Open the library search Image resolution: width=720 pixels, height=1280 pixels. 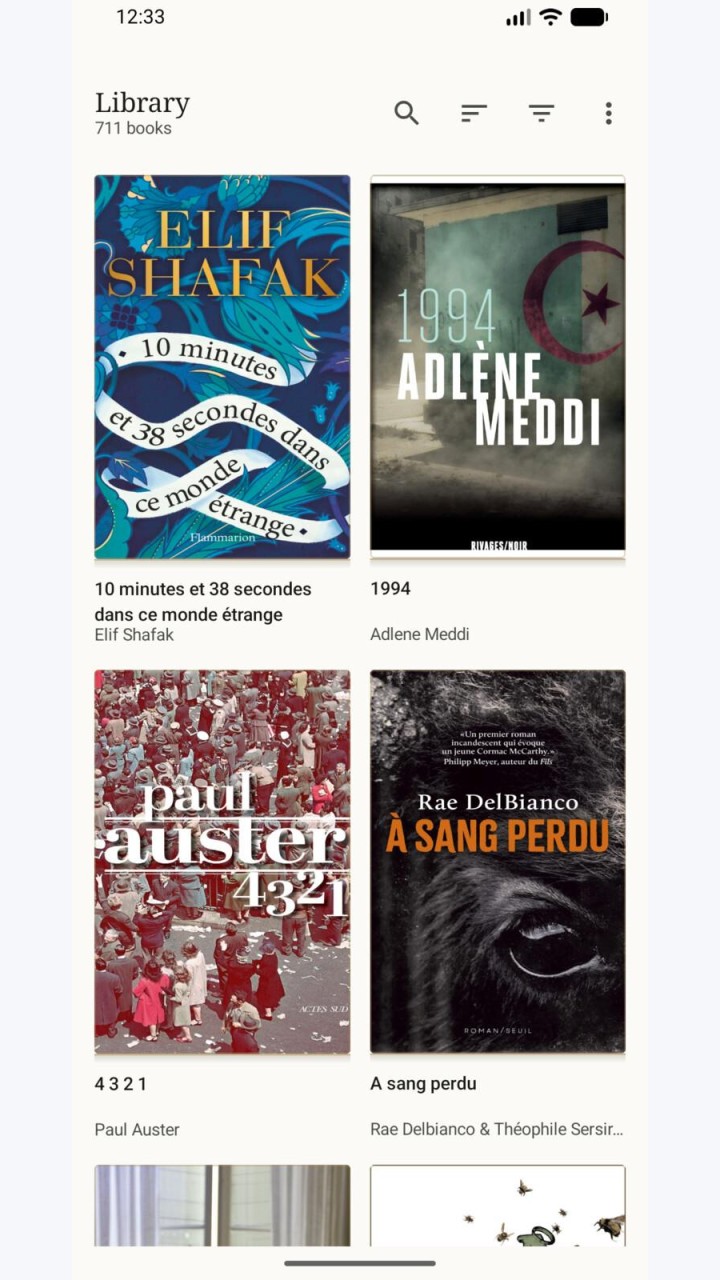[406, 113]
